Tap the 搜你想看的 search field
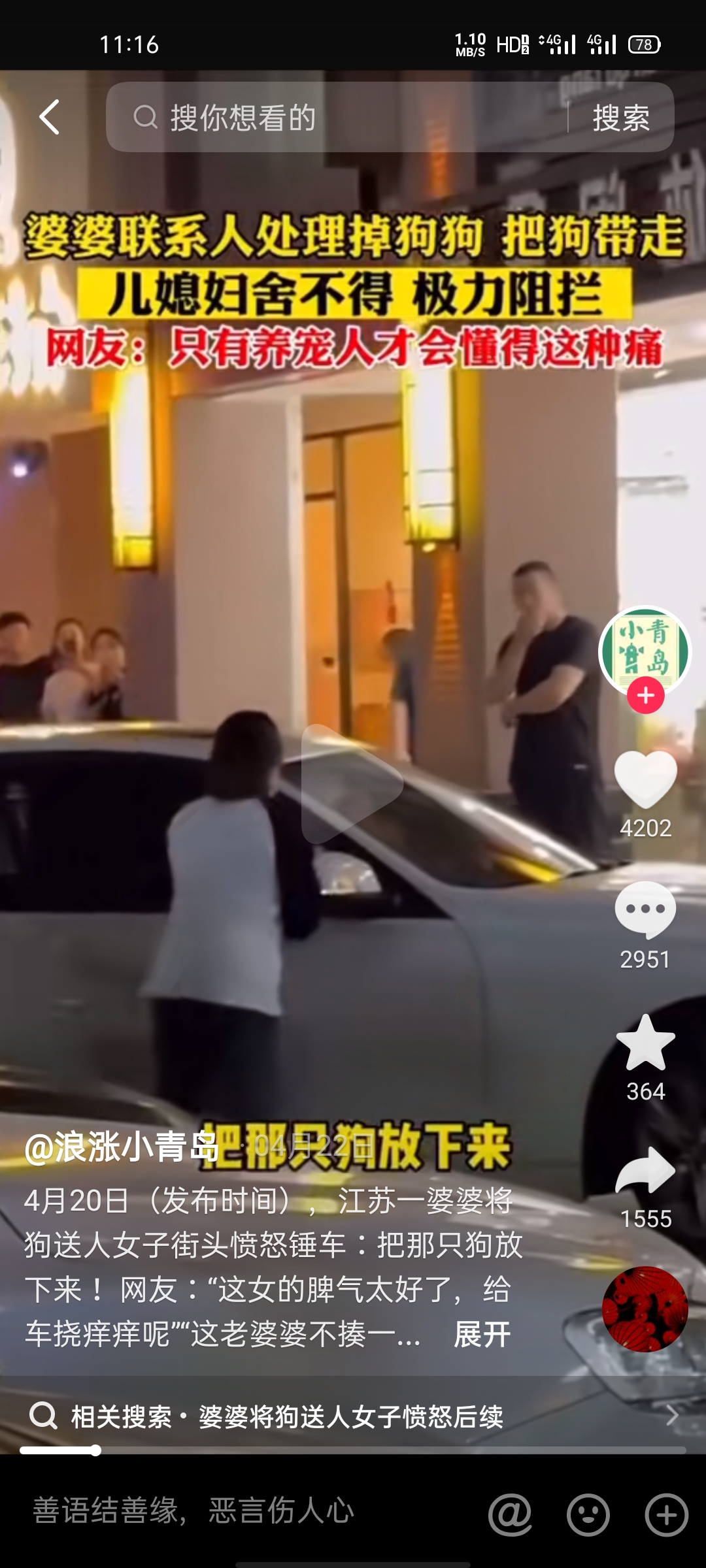The height and width of the screenshot is (1568, 706). (x=340, y=118)
